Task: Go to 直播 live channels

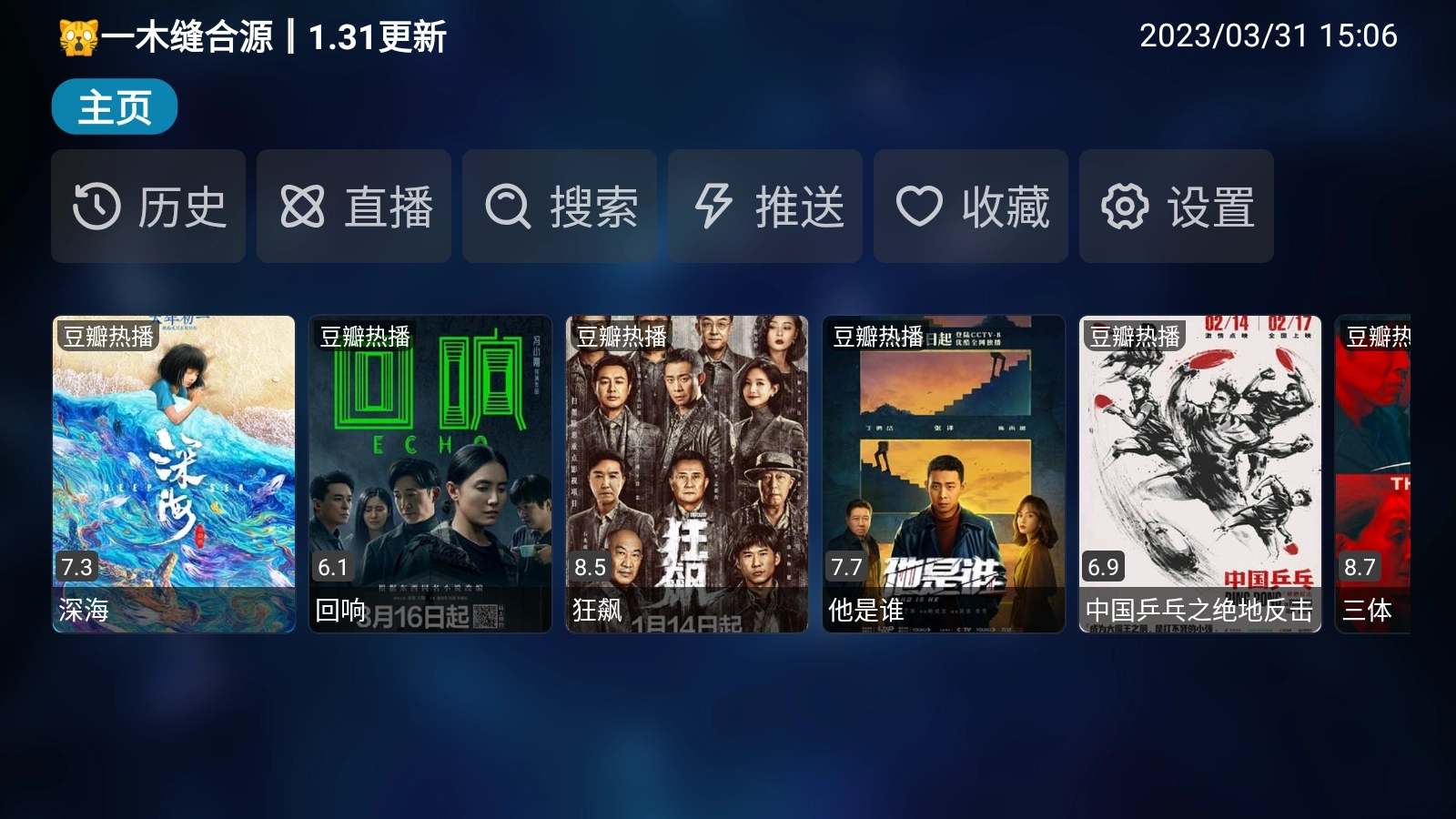Action: pos(354,207)
